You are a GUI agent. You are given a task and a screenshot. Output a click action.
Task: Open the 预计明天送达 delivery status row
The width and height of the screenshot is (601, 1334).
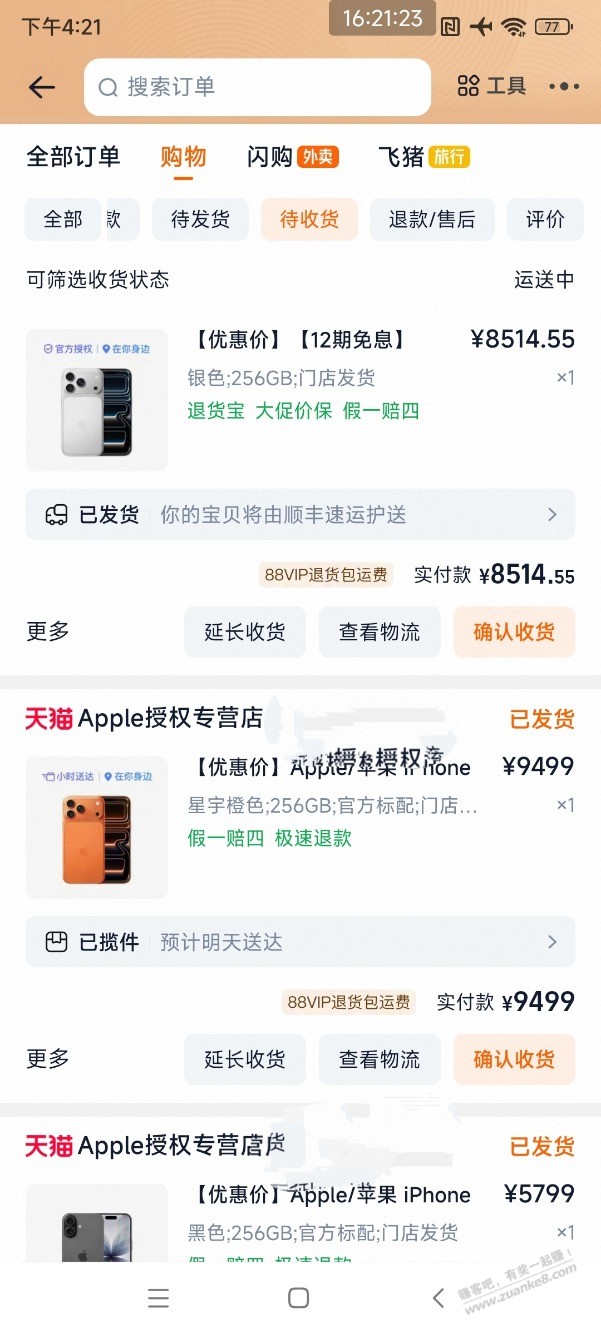(300, 942)
